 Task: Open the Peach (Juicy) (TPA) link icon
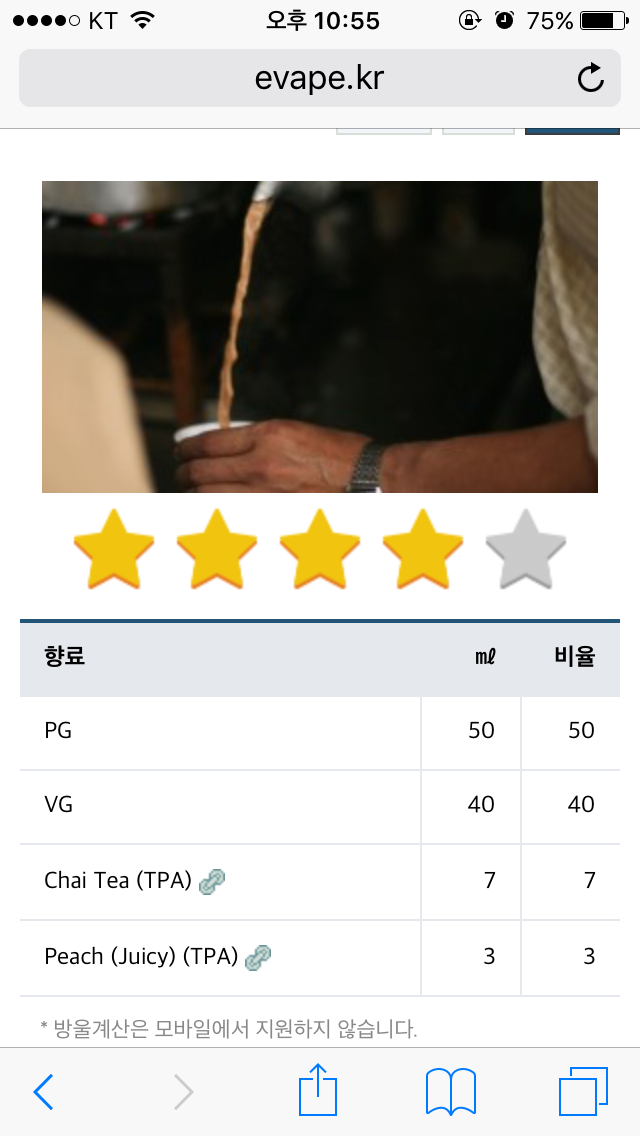258,957
